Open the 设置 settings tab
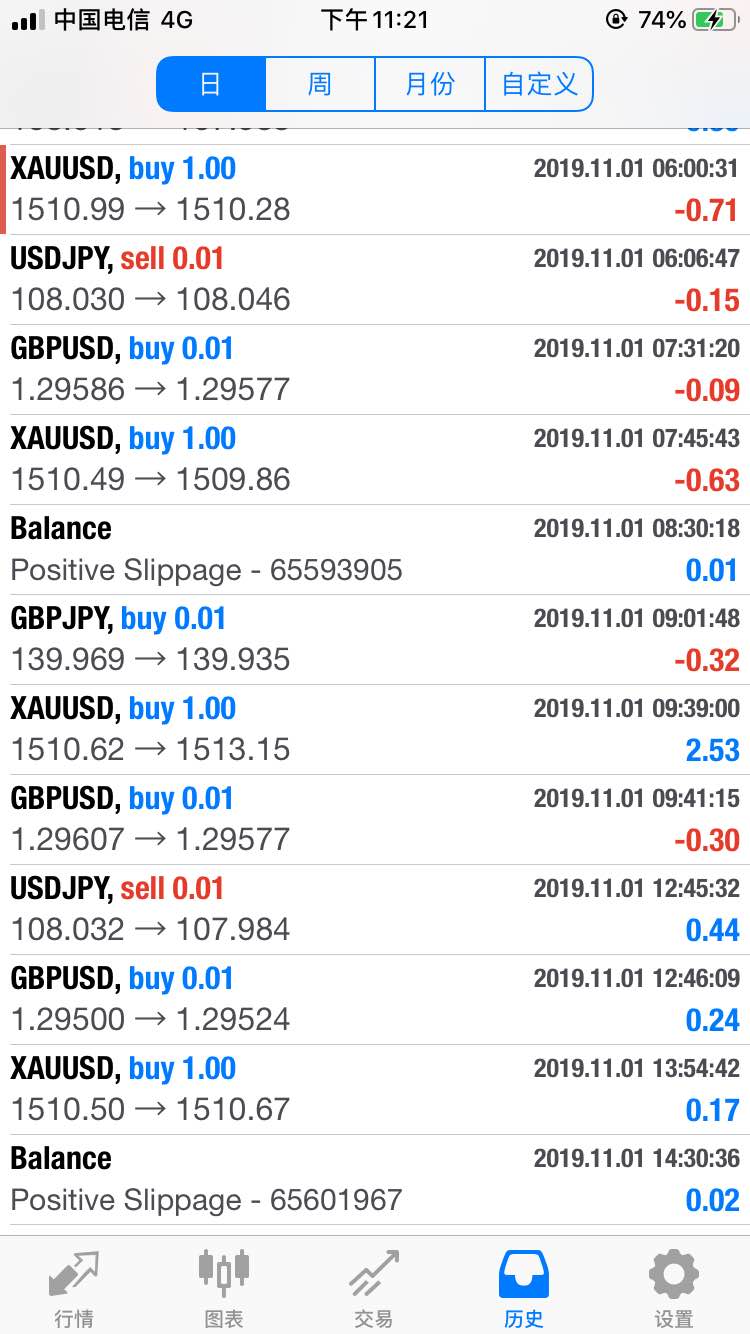Image resolution: width=750 pixels, height=1334 pixels. pos(674,1287)
